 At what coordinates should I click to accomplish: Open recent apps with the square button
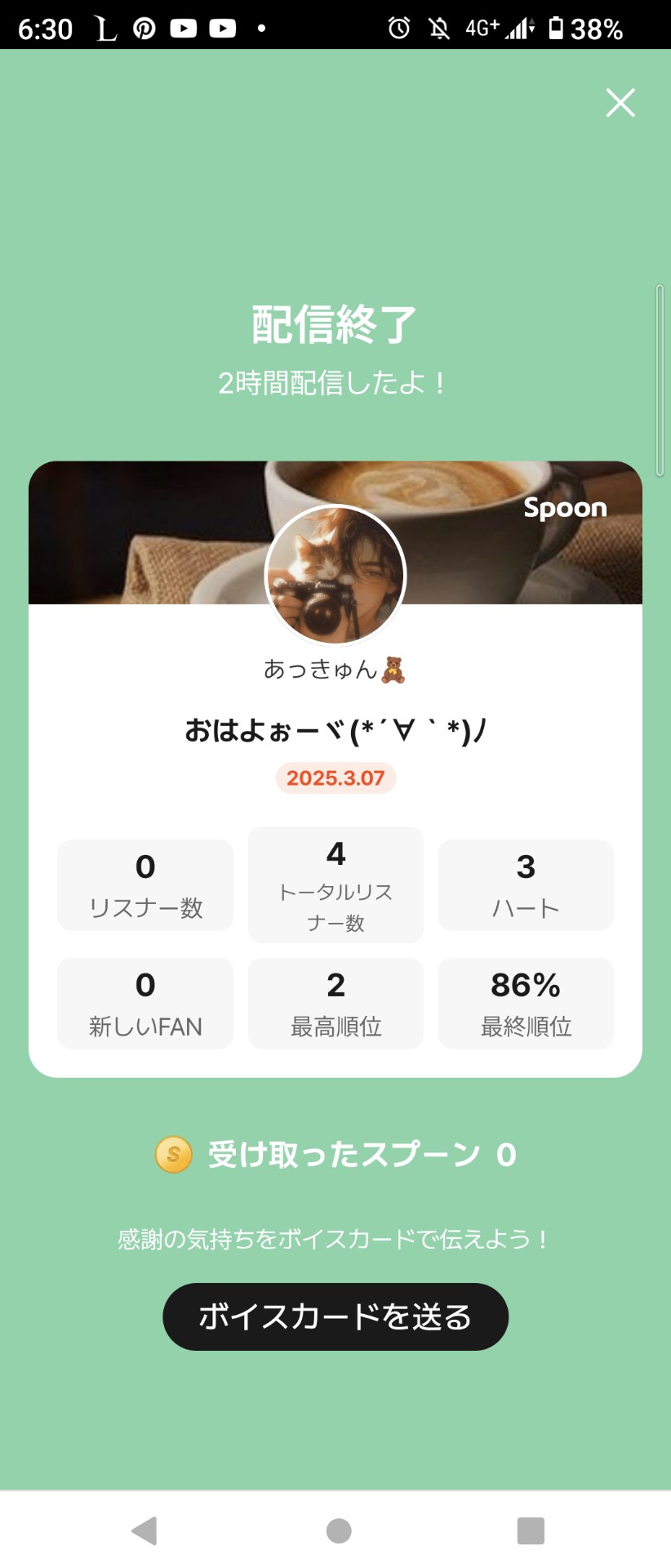pyautogui.click(x=531, y=1530)
